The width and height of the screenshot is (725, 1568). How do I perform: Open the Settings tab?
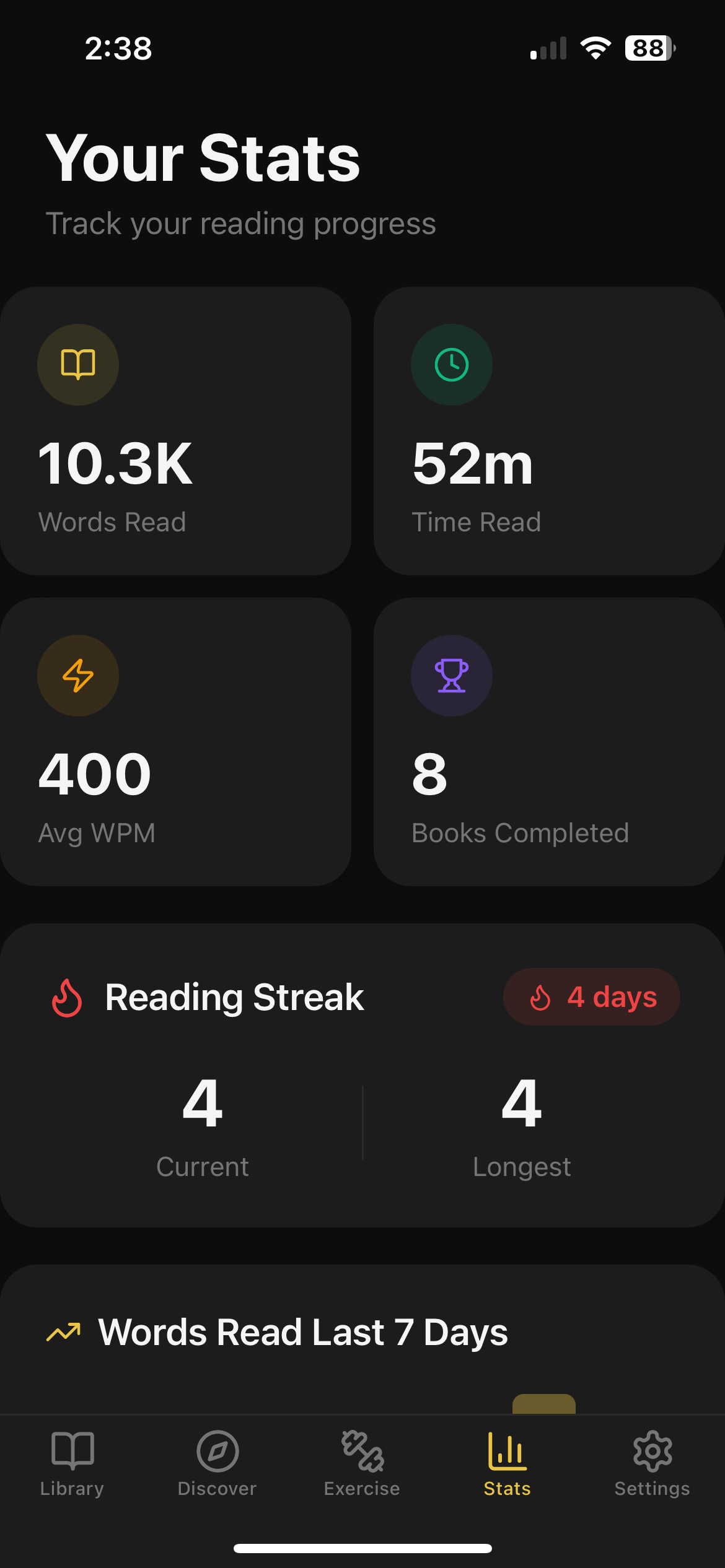[x=652, y=1468]
